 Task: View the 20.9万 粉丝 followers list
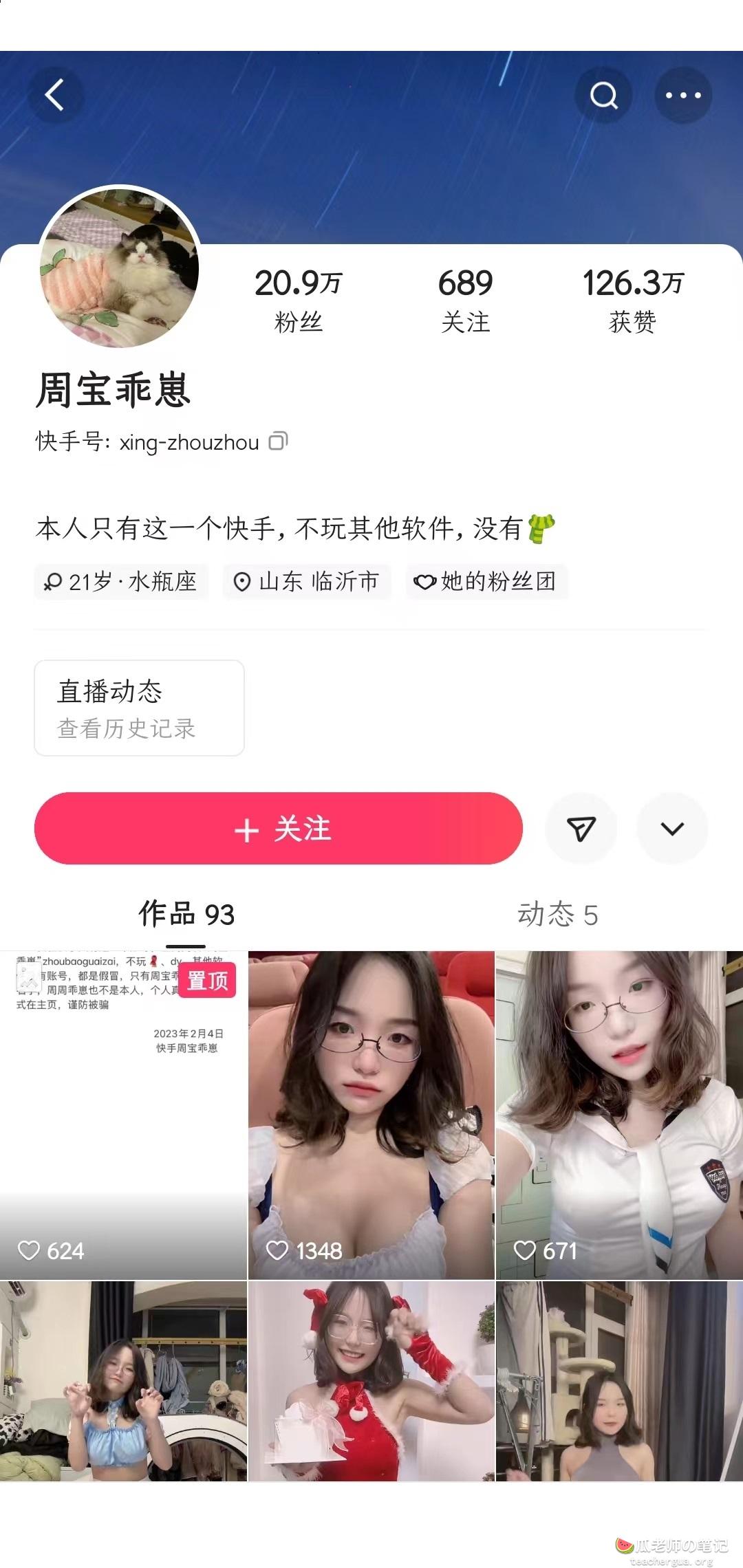(298, 301)
